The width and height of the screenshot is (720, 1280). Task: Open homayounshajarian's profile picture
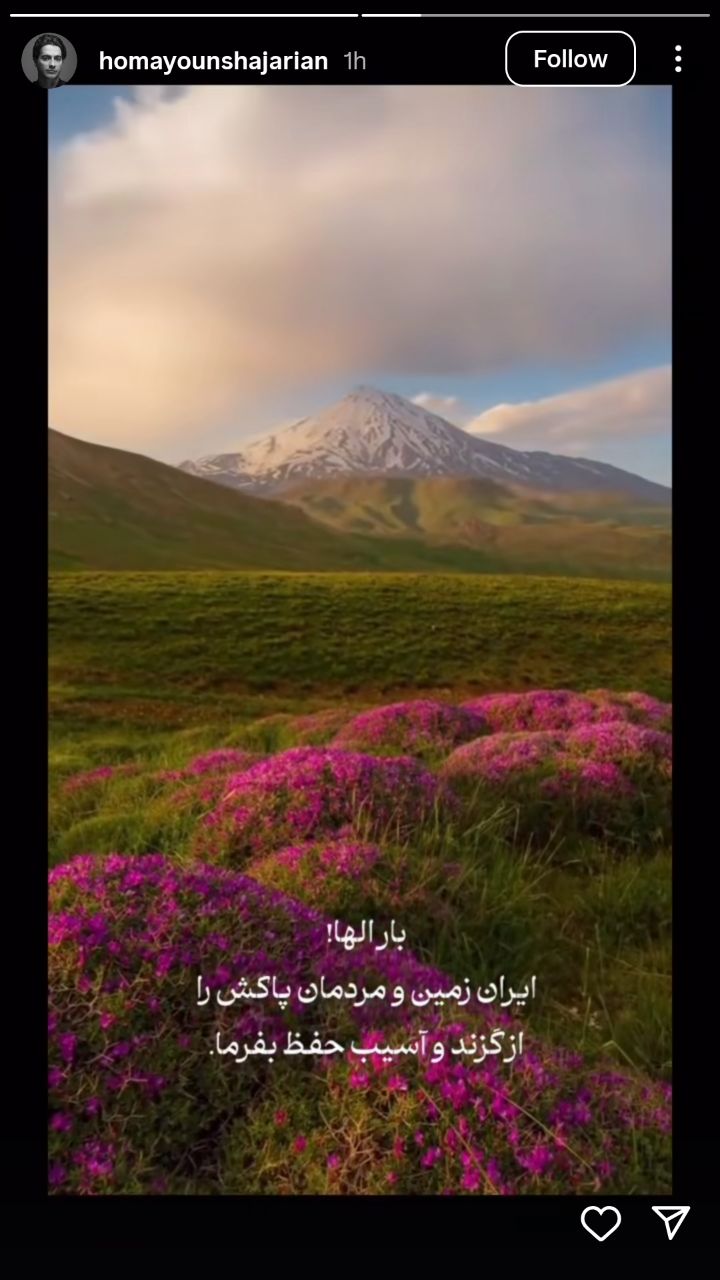pos(49,60)
